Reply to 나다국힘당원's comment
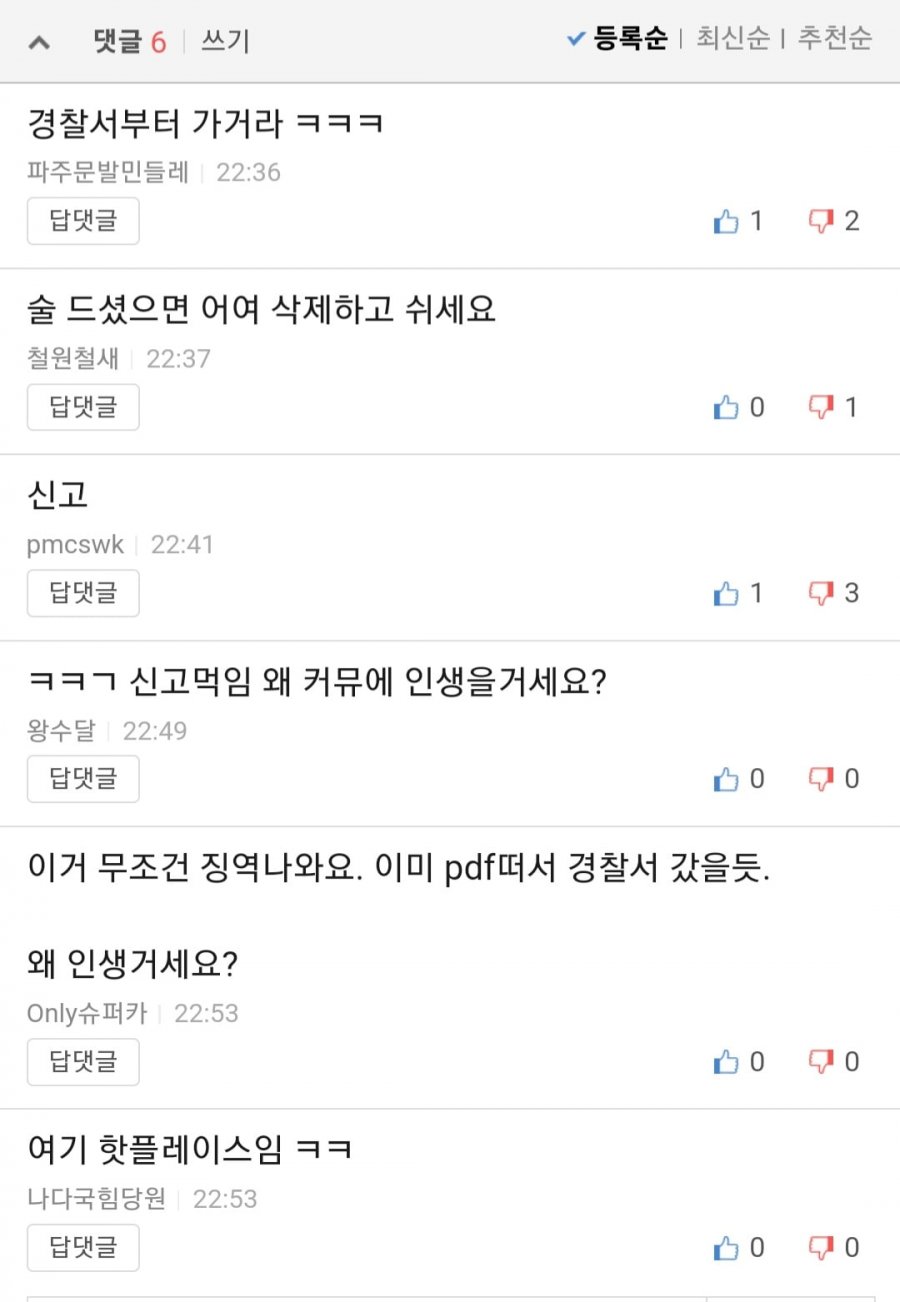 click(83, 1247)
